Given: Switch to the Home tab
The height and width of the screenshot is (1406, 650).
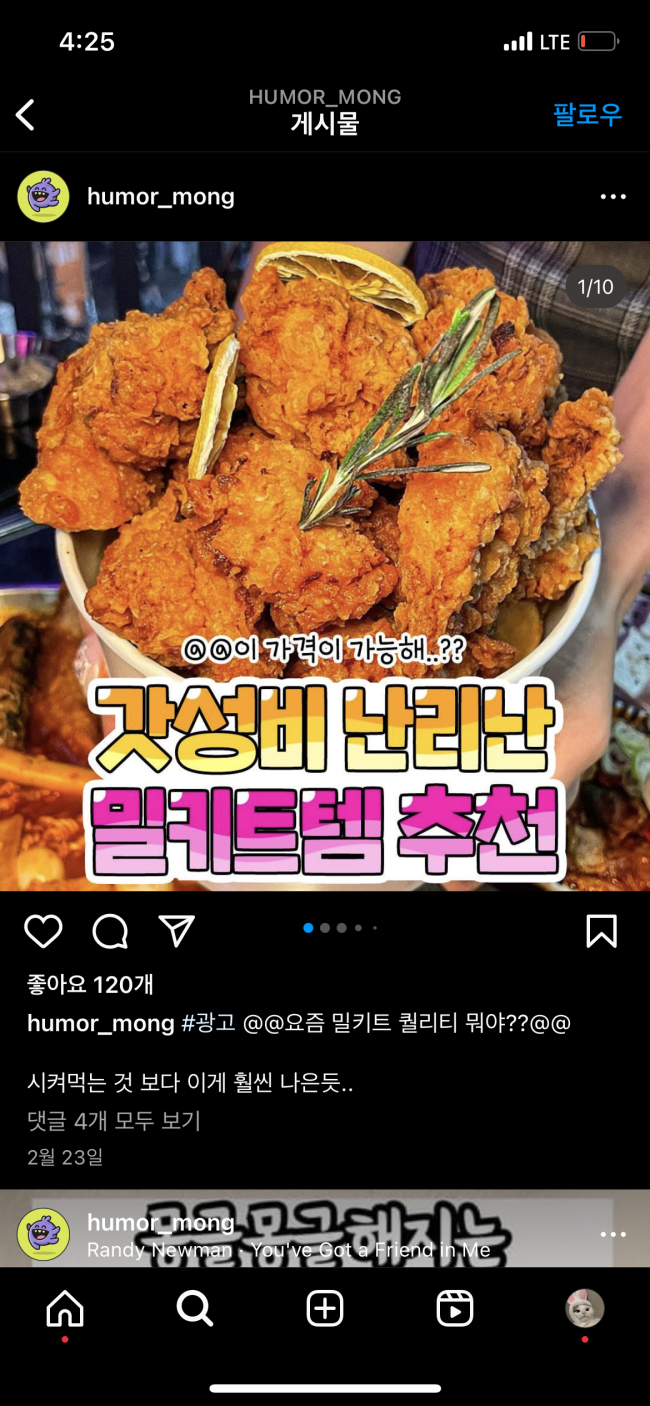Looking at the screenshot, I should coord(65,1308).
